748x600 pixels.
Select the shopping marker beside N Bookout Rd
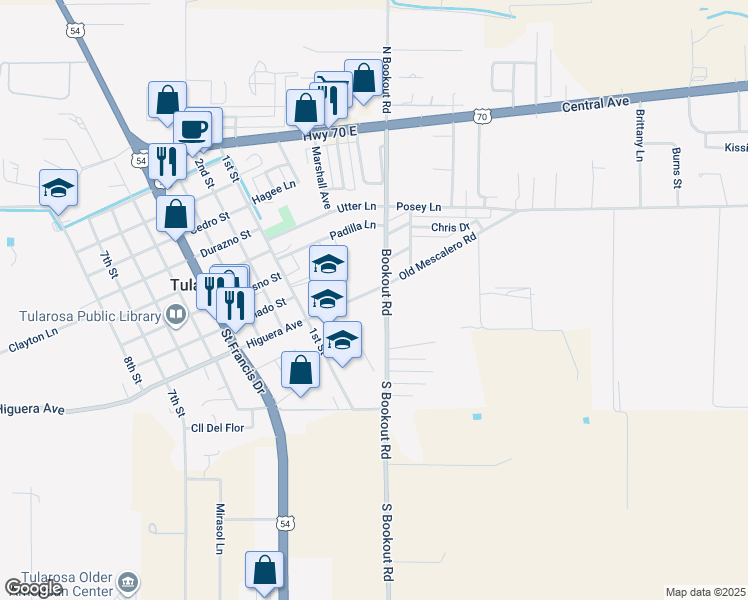tap(364, 80)
